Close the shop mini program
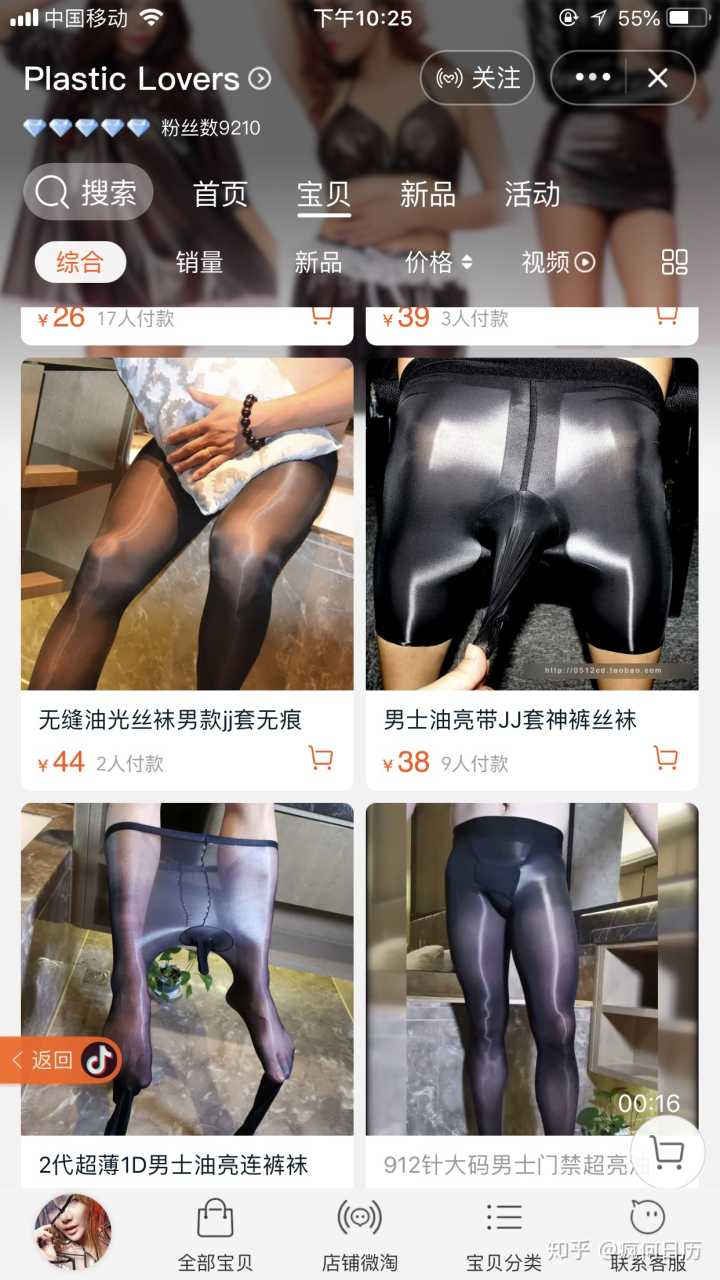Viewport: 720px width, 1280px height. [657, 78]
